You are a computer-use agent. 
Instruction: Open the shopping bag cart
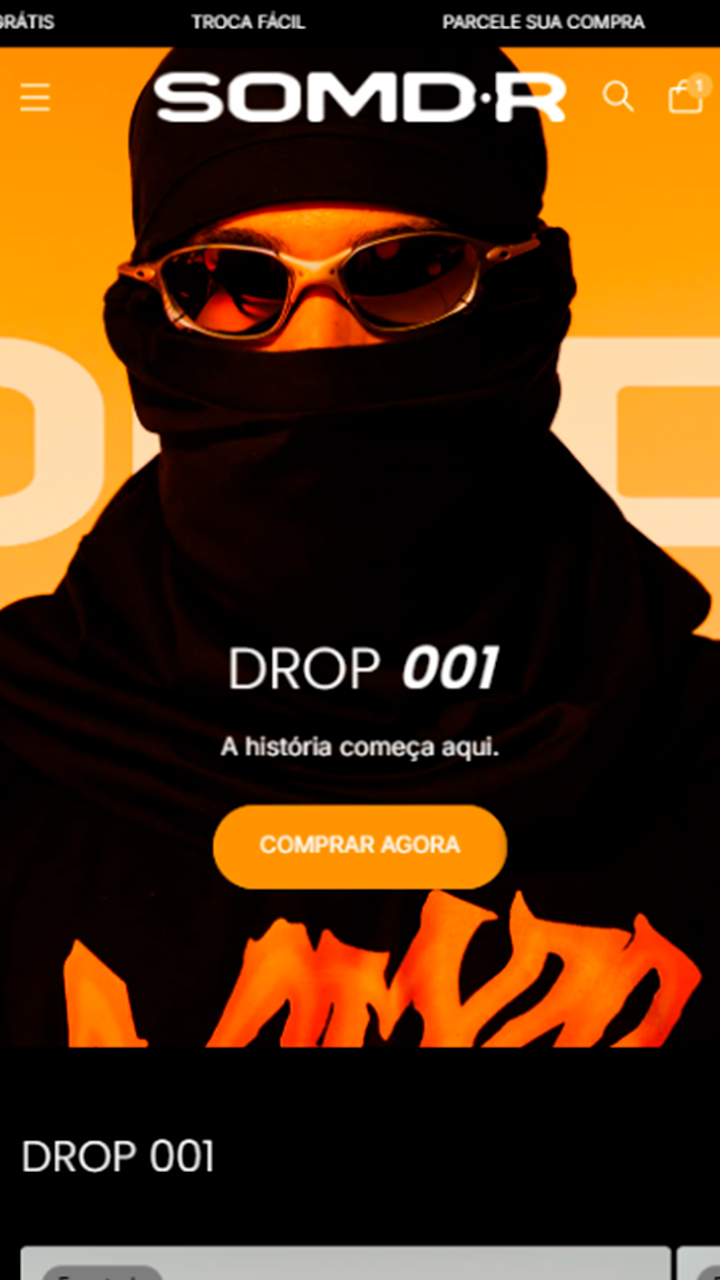[686, 97]
